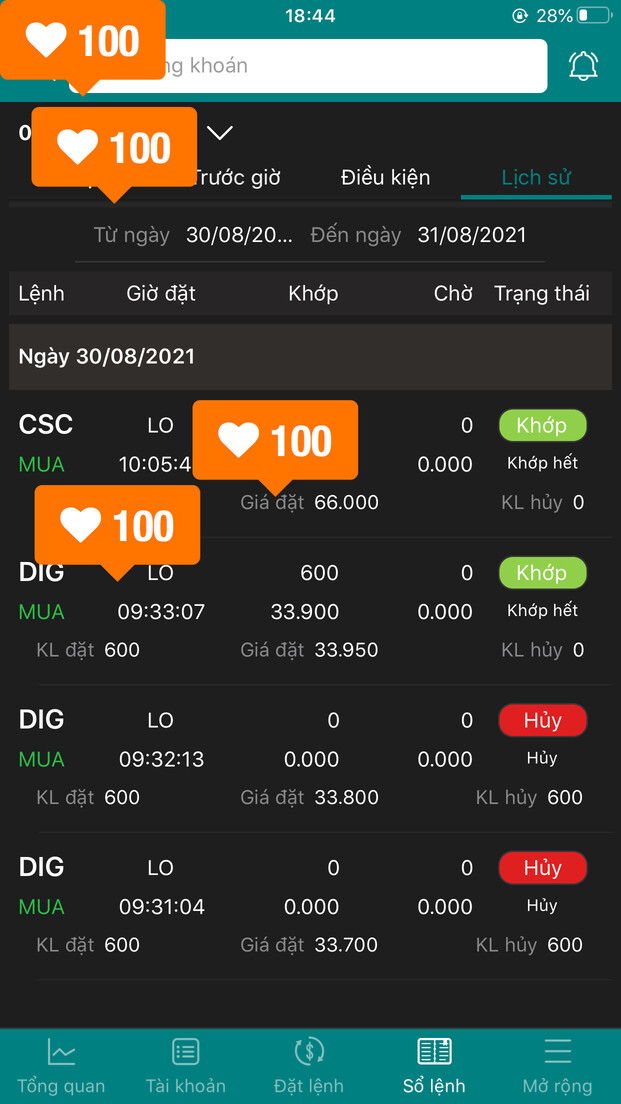Select the Sổ lệnh tab
The height and width of the screenshot is (1104, 621).
click(x=434, y=1066)
